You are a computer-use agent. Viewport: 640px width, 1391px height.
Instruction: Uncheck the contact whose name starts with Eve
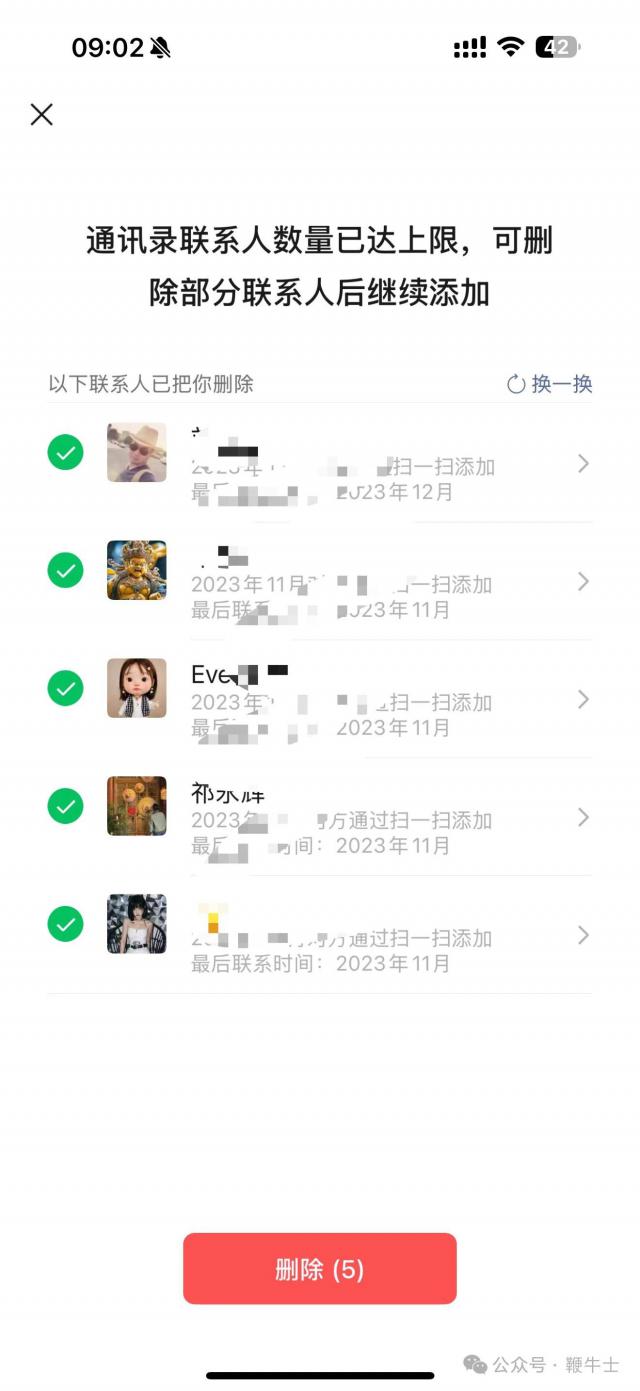click(x=66, y=689)
